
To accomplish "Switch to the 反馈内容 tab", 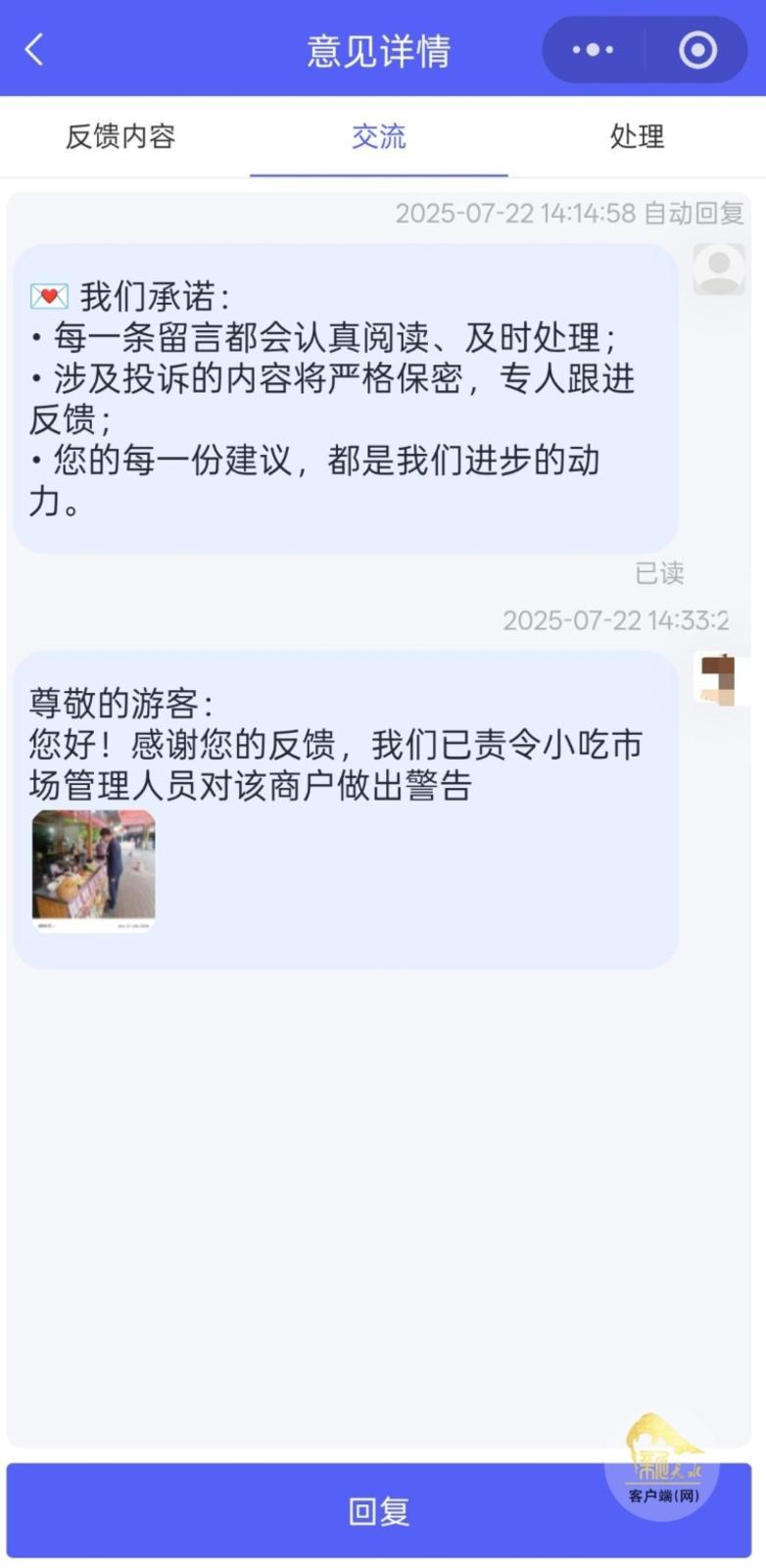I will pyautogui.click(x=120, y=136).
